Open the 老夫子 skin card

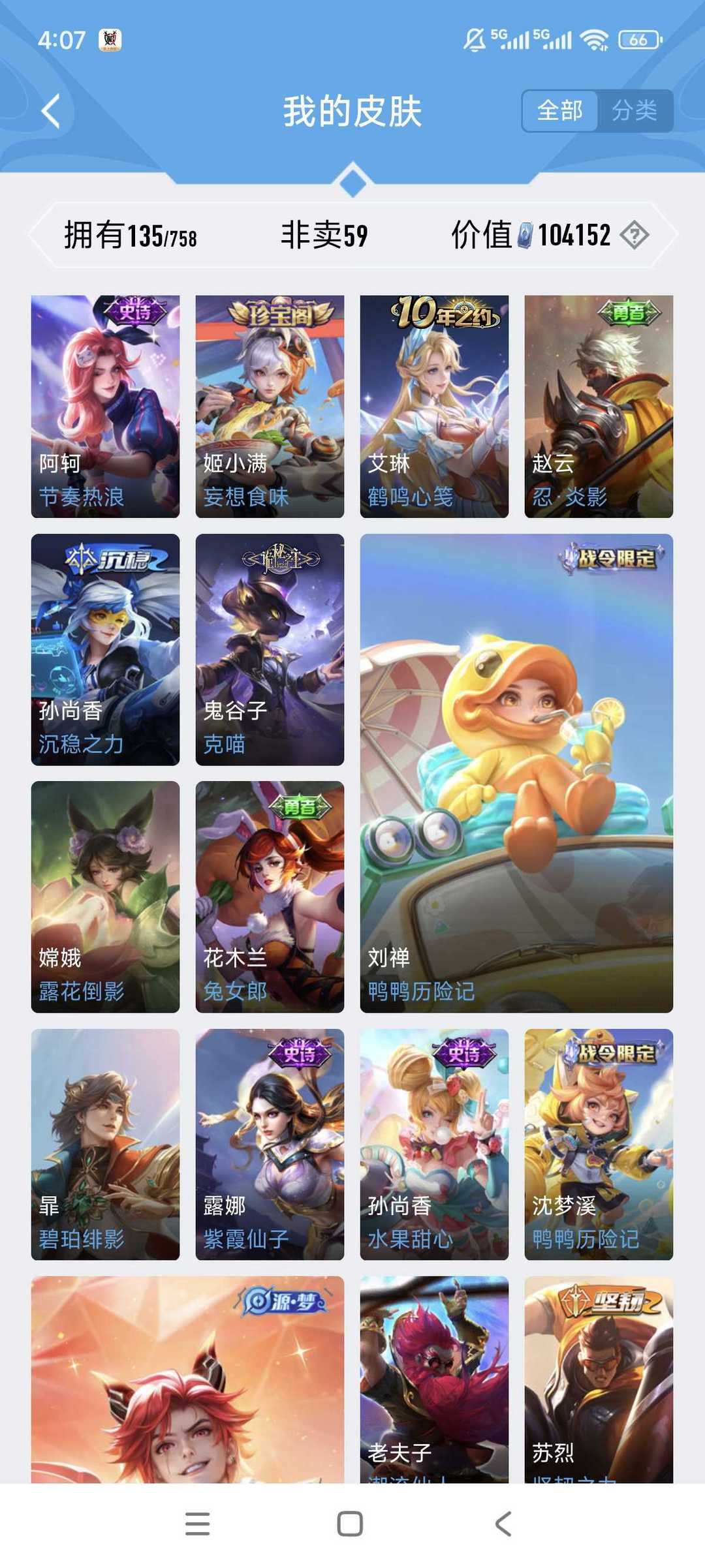tap(434, 1379)
